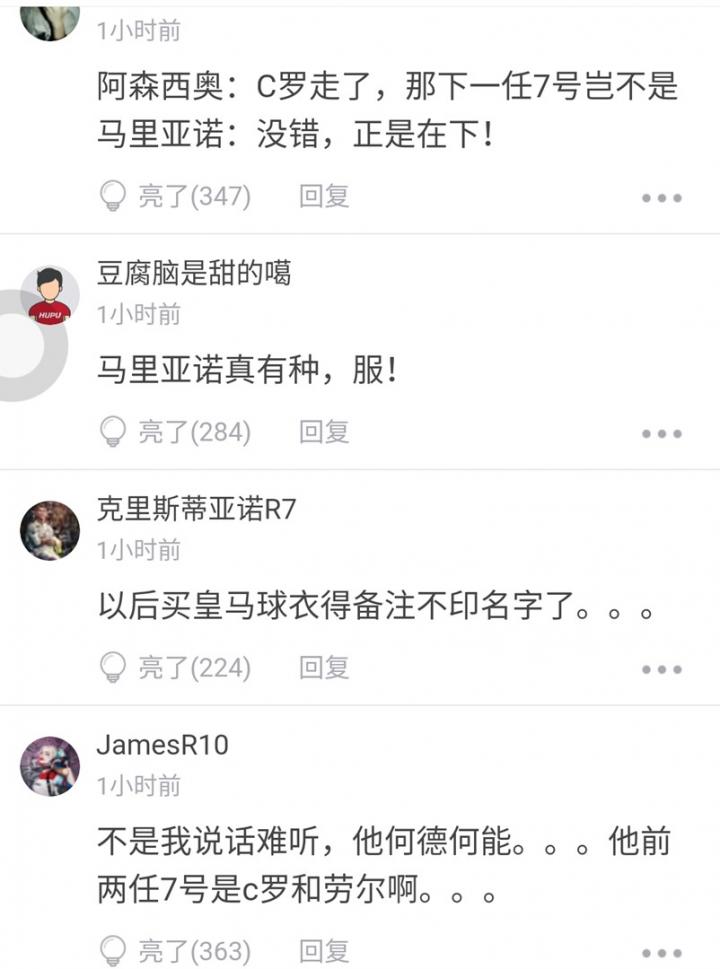Open more options on 克里斯蒂亚诺R7's comment

[661, 669]
